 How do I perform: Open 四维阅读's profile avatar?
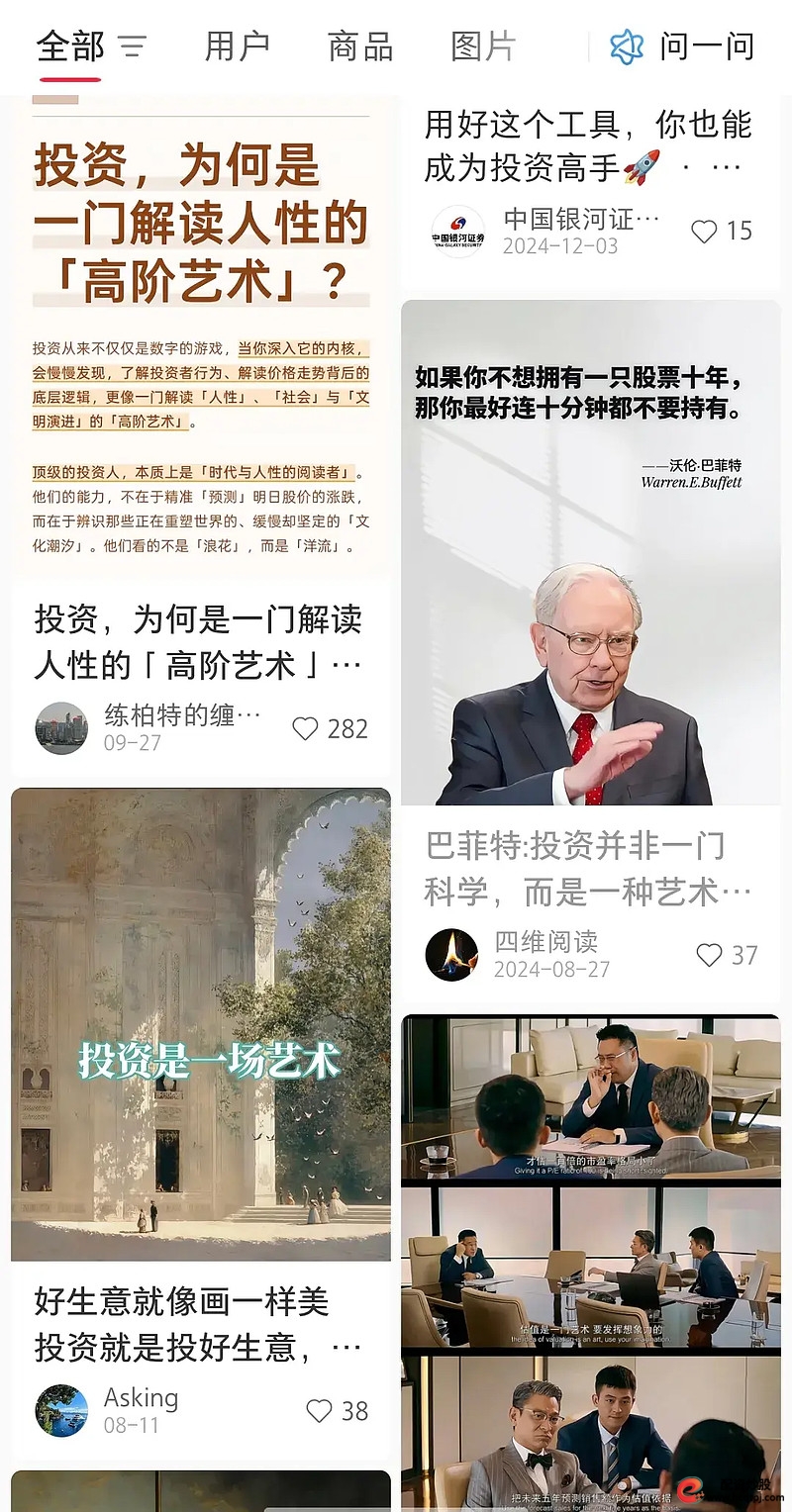click(x=452, y=956)
